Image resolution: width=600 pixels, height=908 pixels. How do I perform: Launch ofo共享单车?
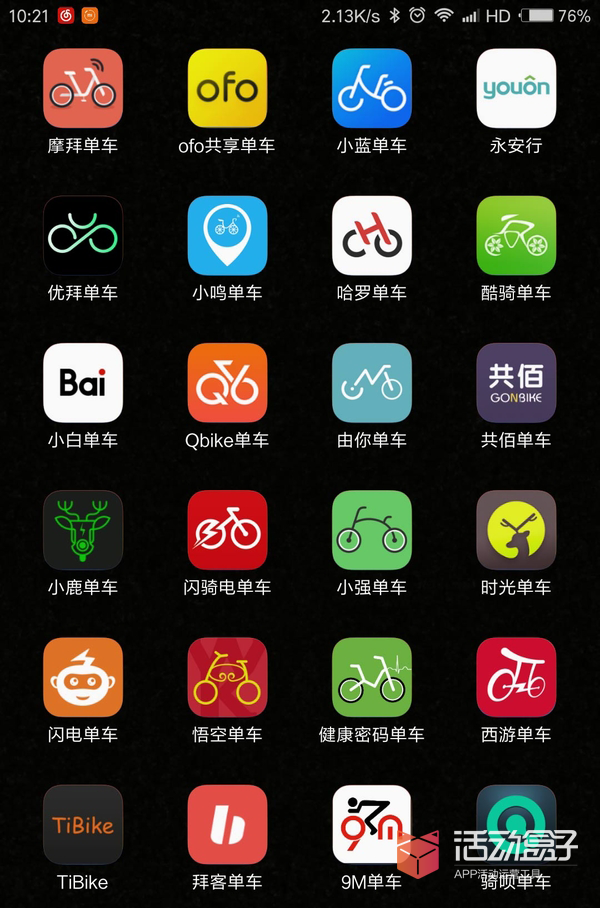pos(227,88)
